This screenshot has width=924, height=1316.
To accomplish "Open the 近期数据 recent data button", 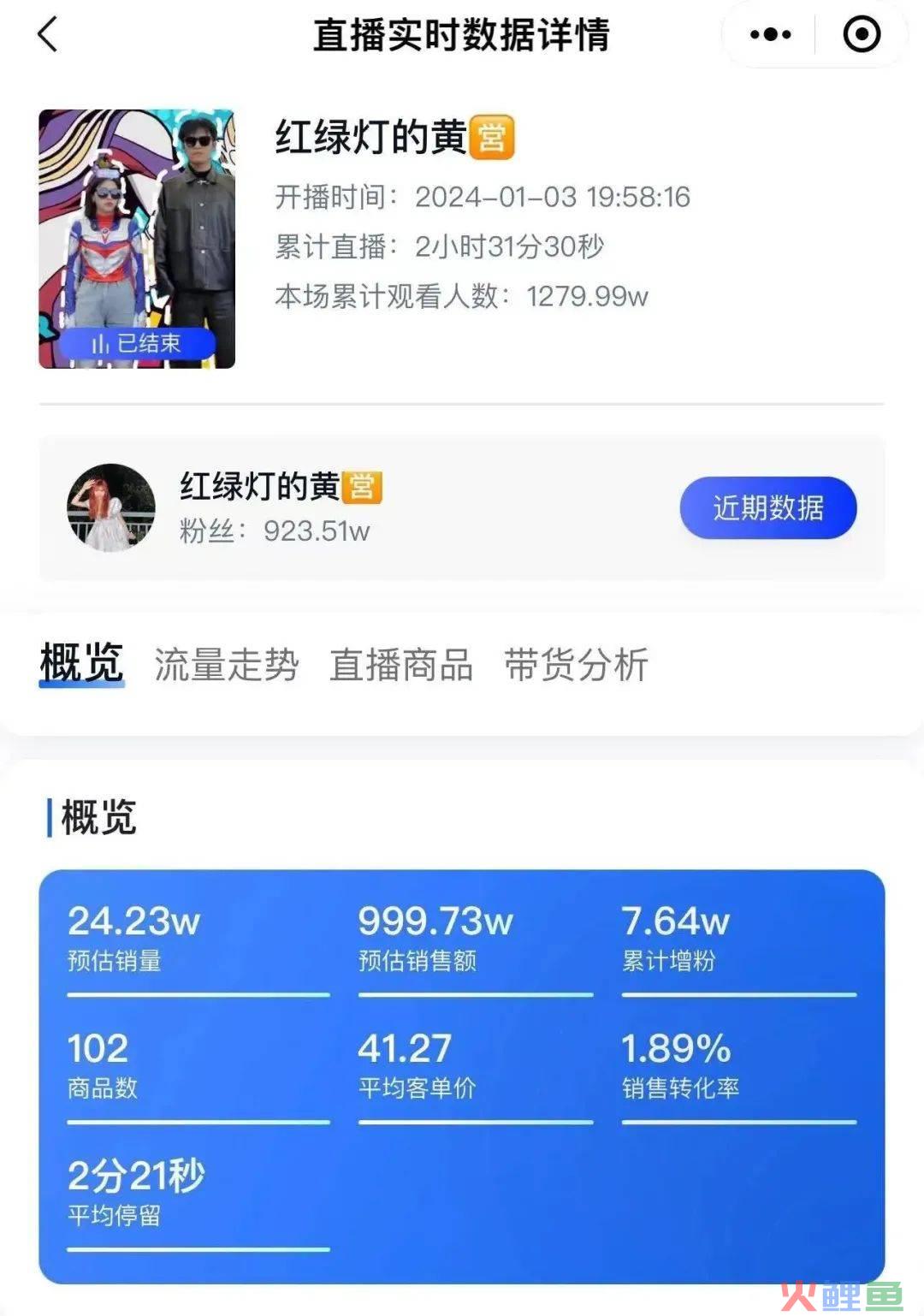I will (x=767, y=508).
